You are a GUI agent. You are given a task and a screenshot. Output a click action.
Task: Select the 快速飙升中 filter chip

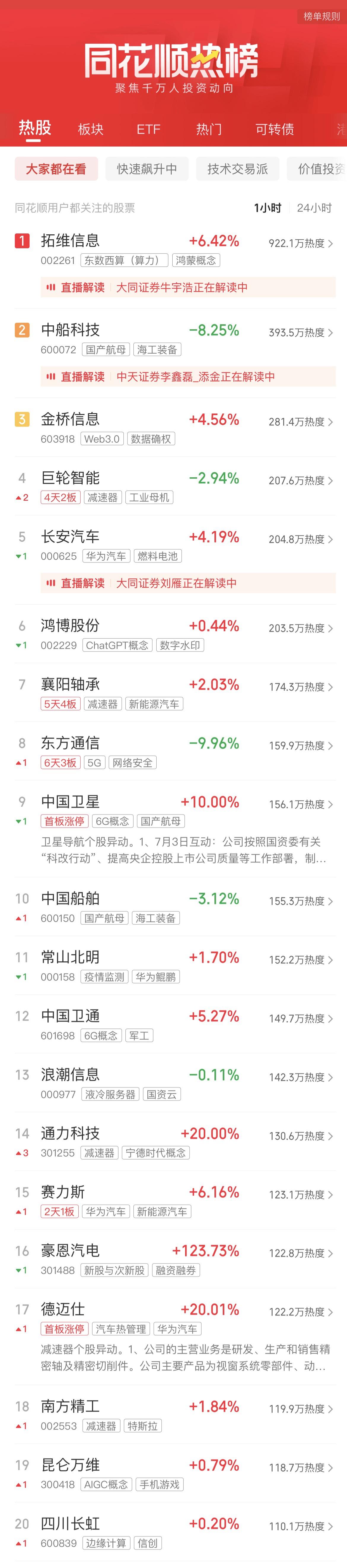147,169
